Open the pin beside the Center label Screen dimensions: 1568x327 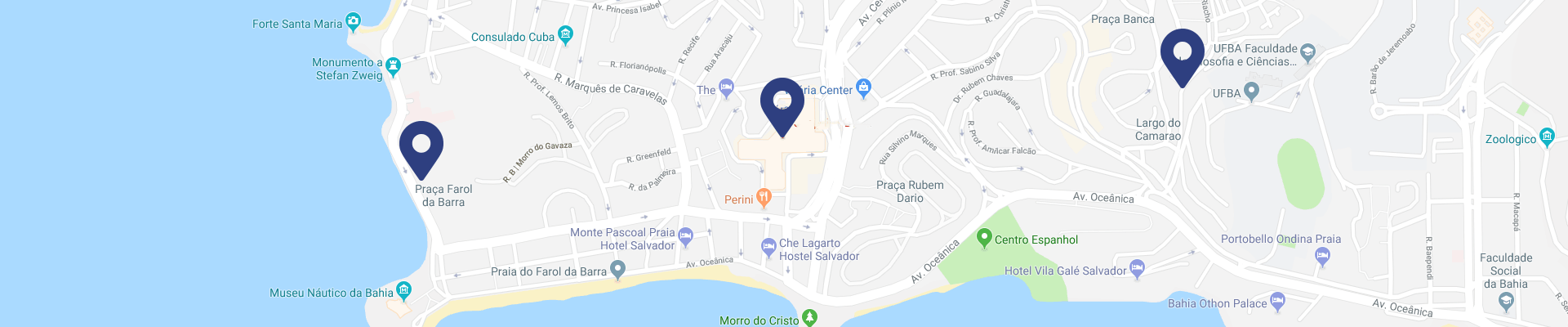point(782,104)
